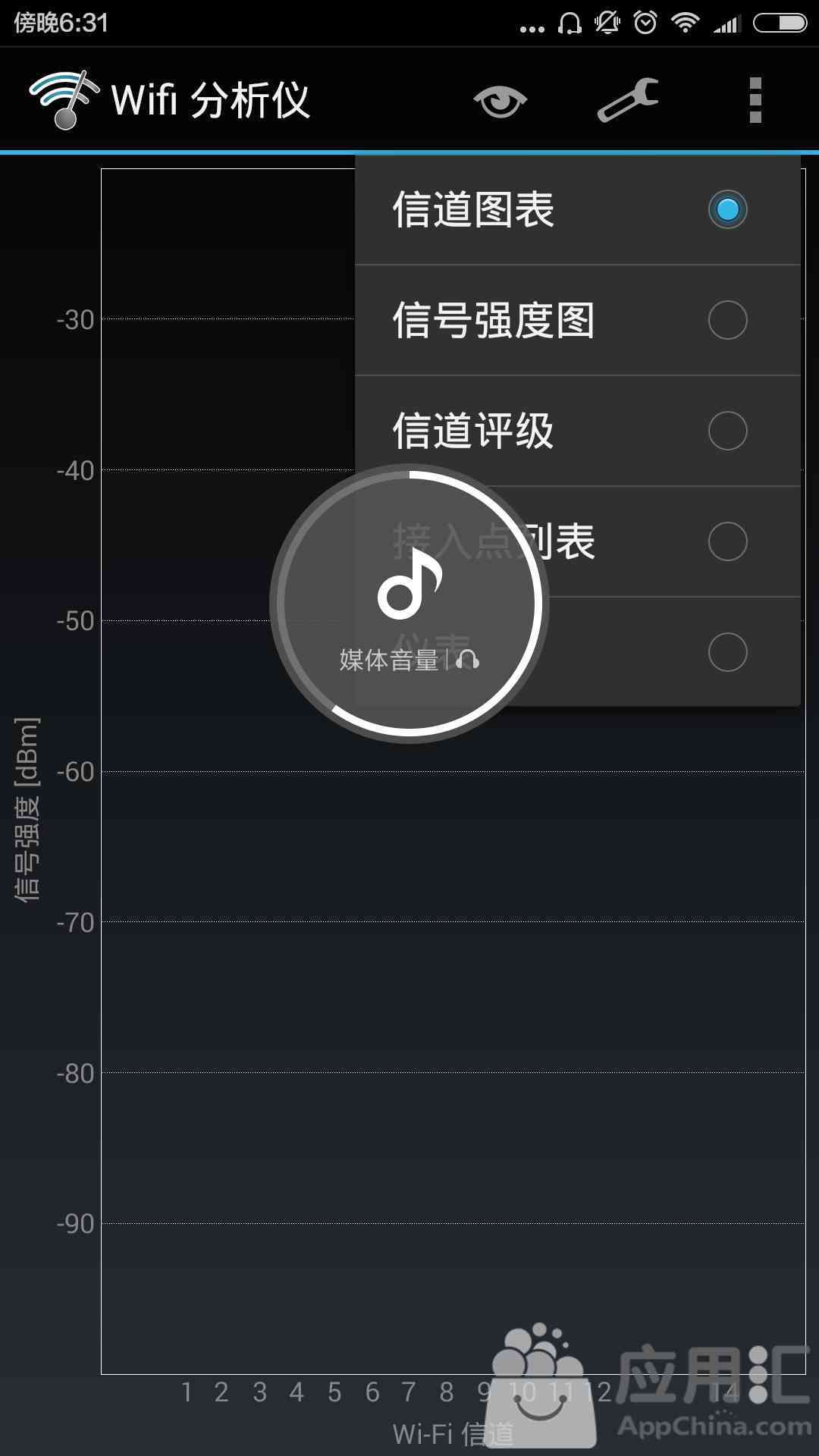Pick the 仪表 view option
819x1456 pixels.
coord(578,652)
